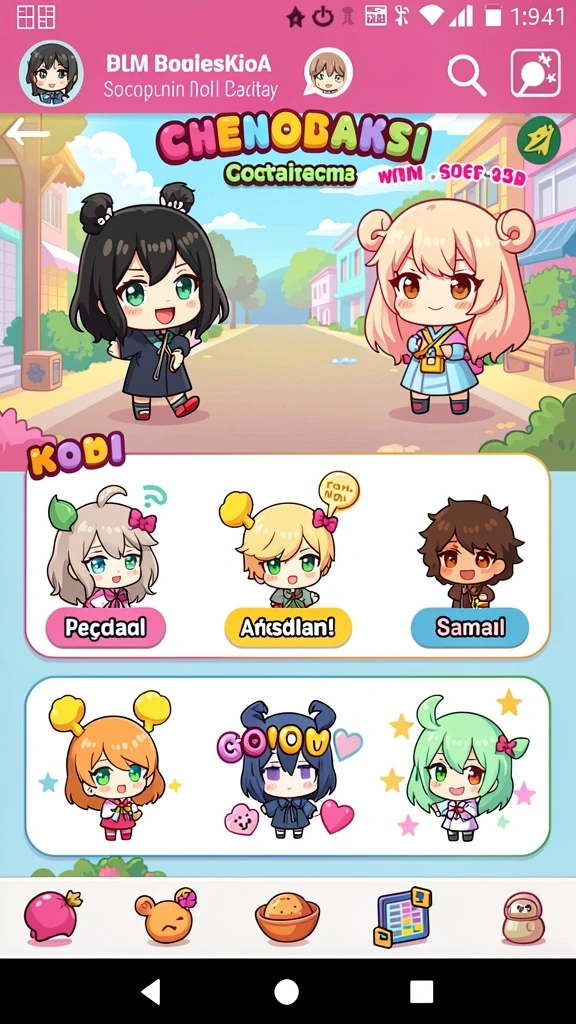Image resolution: width=576 pixels, height=1024 pixels.
Task: Open the pink radish bottom tab
Action: (52, 918)
